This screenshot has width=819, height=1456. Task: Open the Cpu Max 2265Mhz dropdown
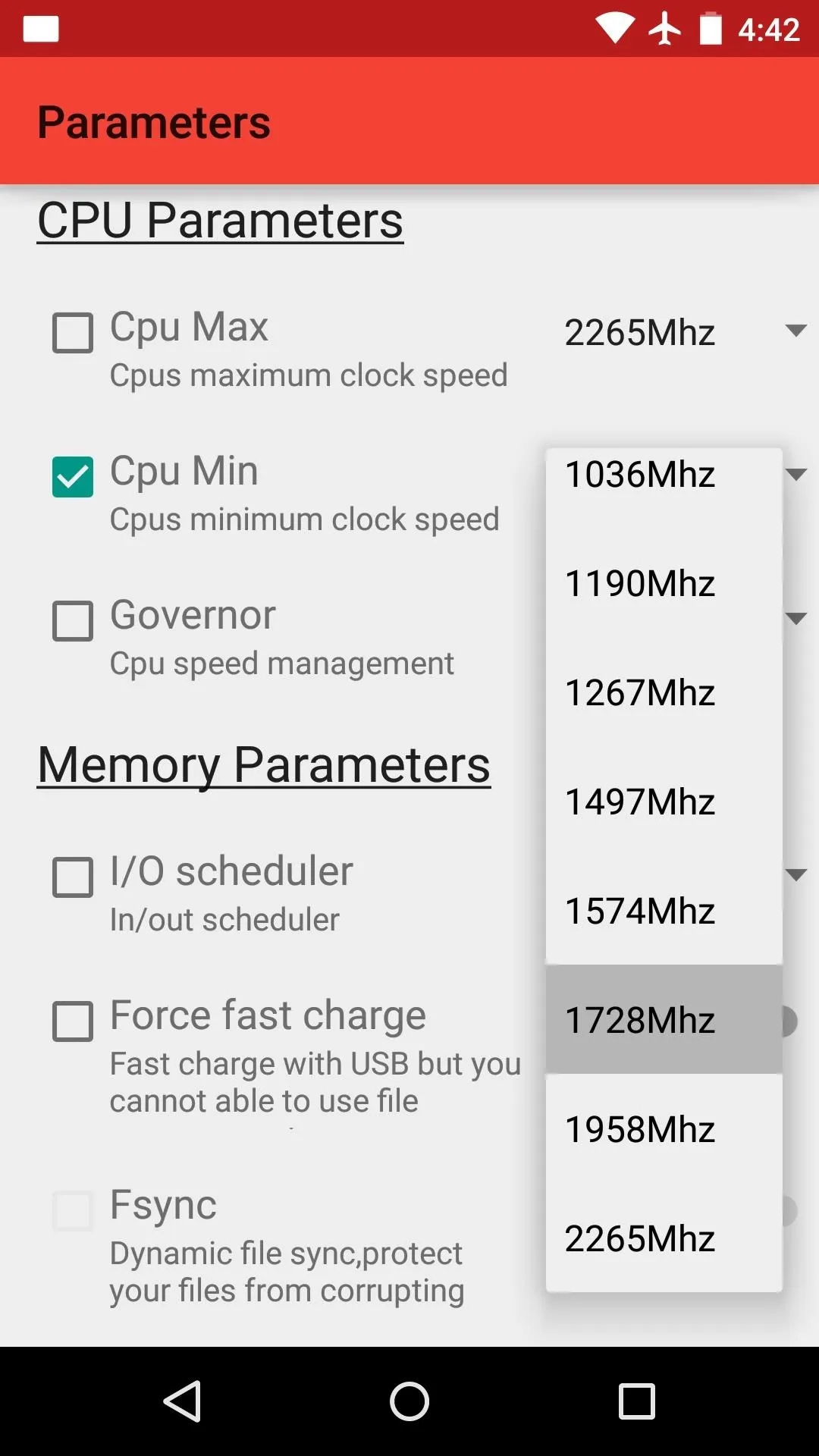point(684,332)
